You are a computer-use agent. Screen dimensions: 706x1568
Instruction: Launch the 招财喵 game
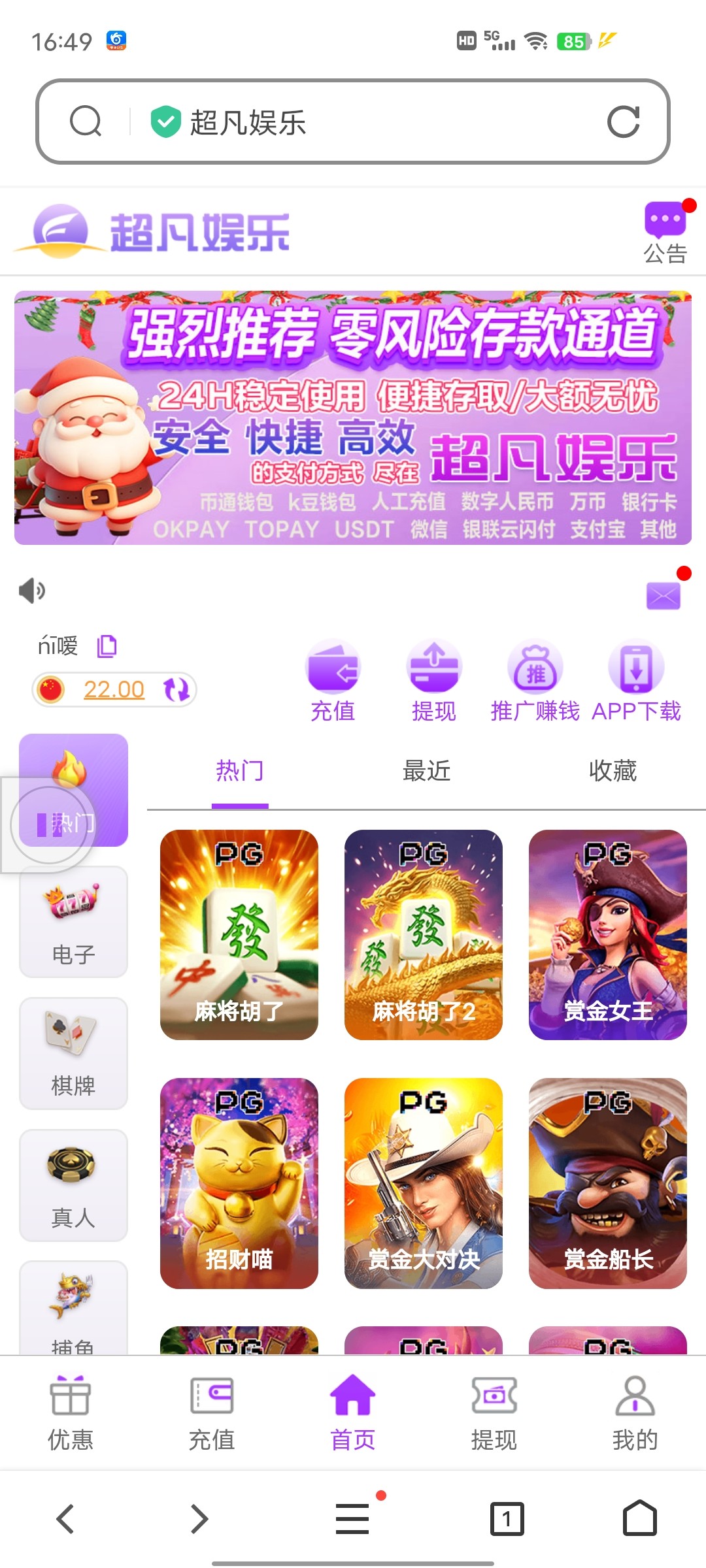click(239, 1183)
